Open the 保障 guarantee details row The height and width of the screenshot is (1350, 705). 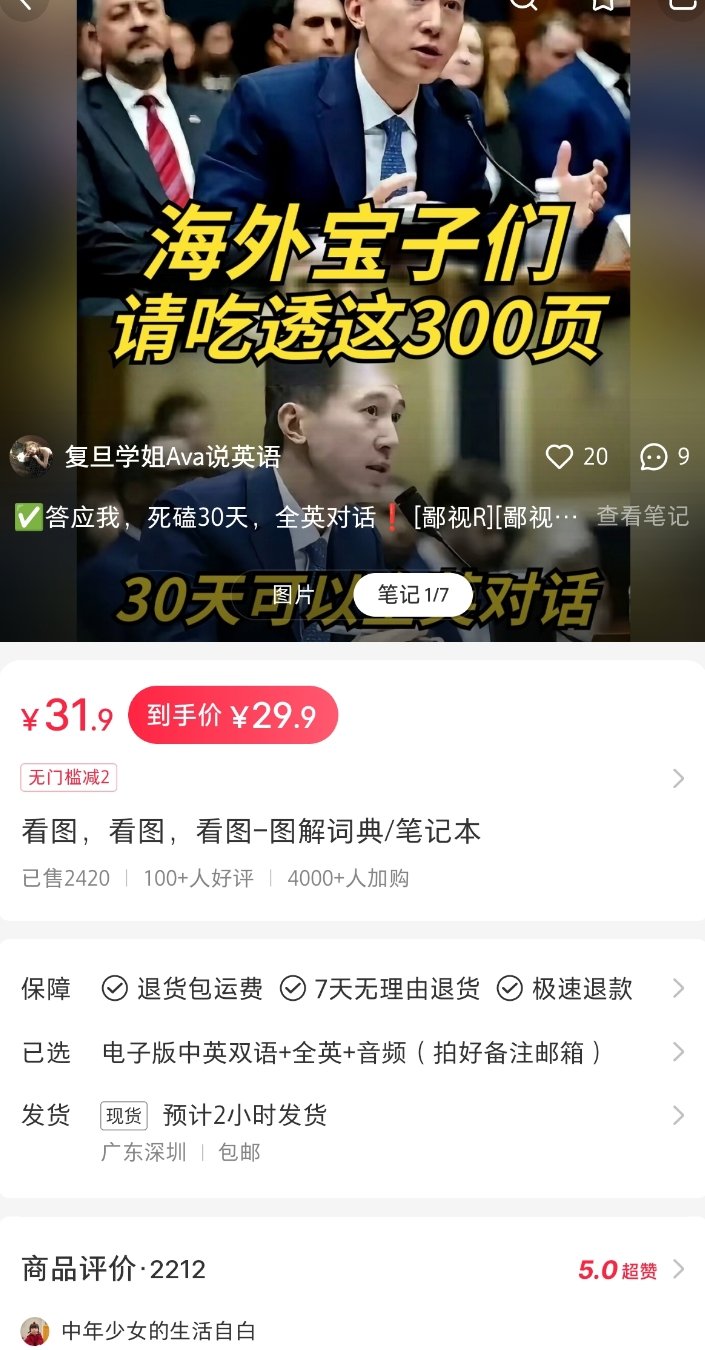[352, 989]
